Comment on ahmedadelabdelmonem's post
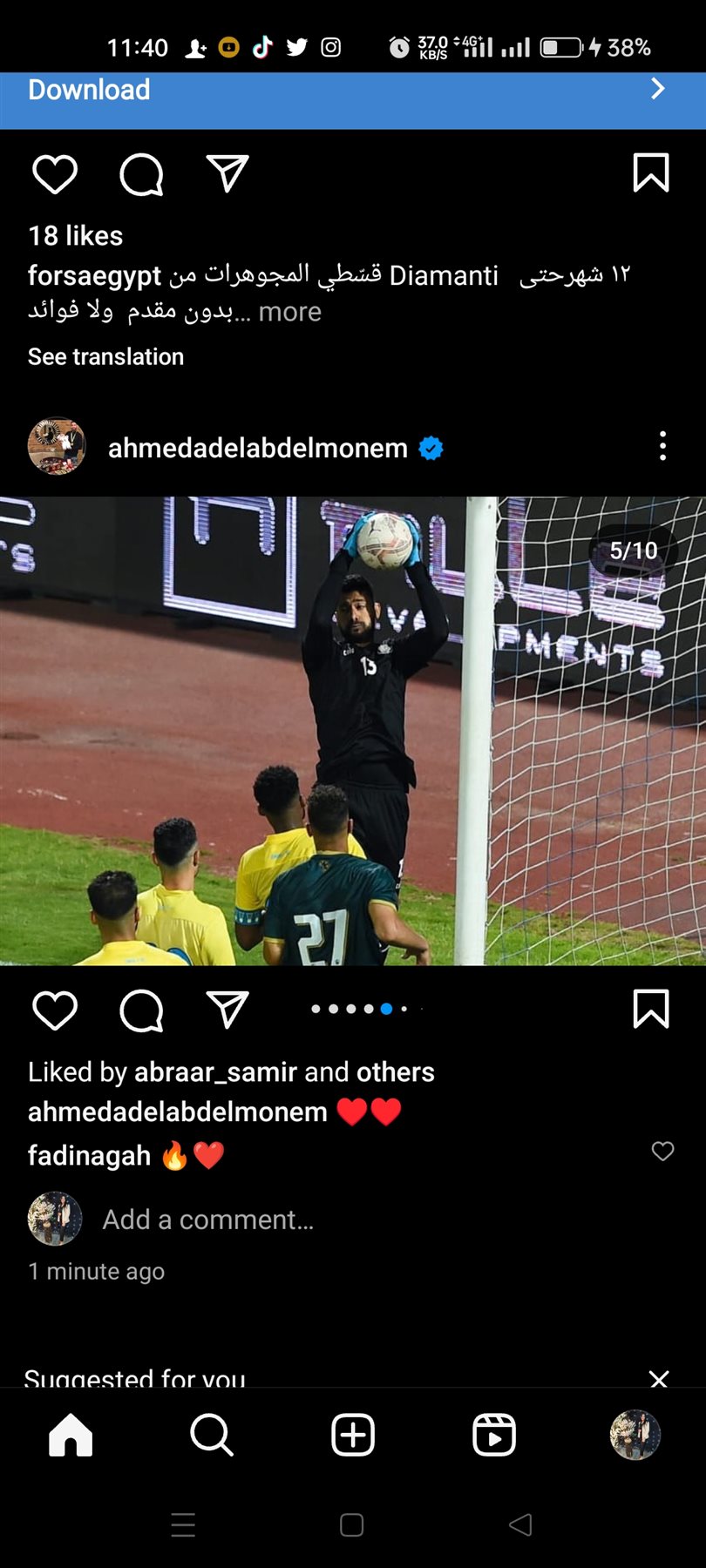The height and width of the screenshot is (1568, 706). click(141, 1010)
